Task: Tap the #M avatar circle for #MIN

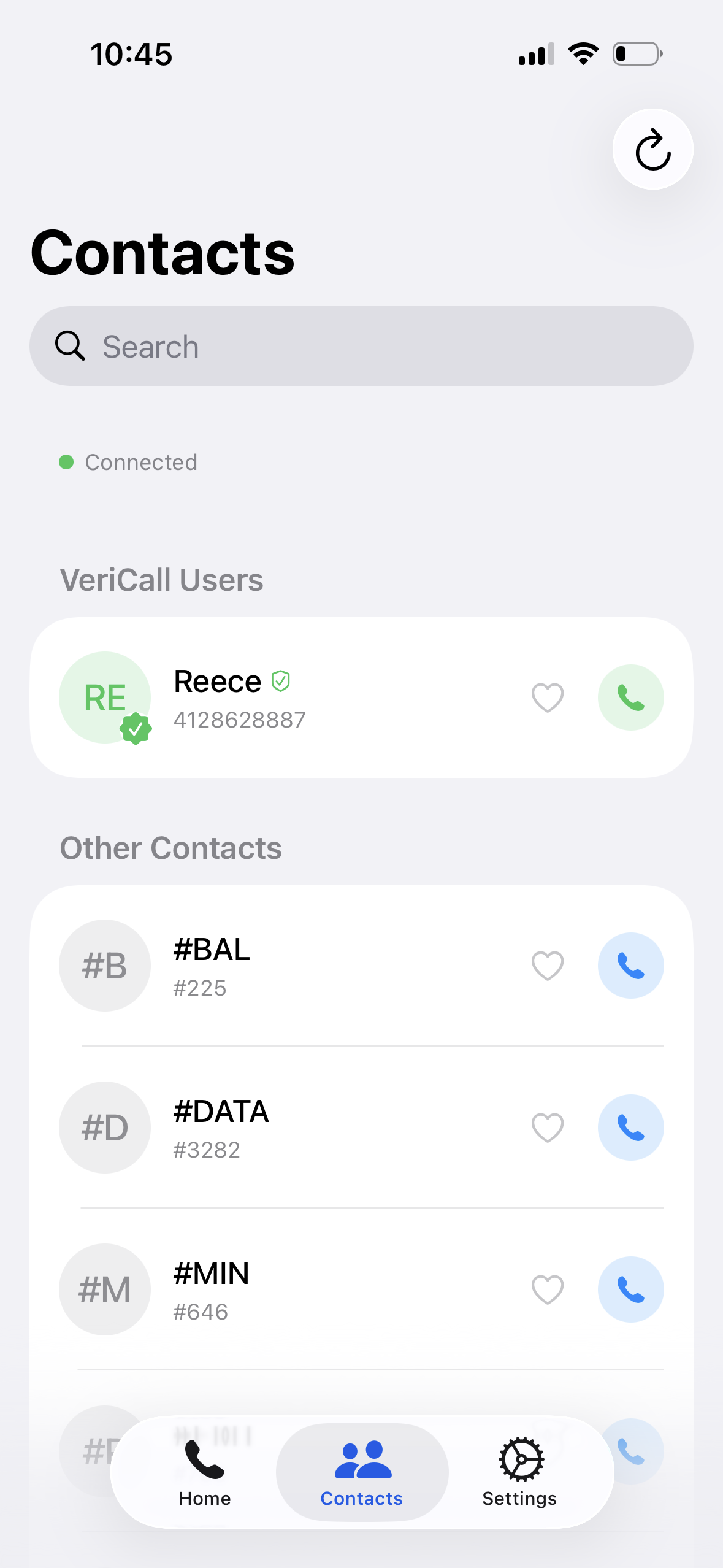Action: pos(105,1289)
